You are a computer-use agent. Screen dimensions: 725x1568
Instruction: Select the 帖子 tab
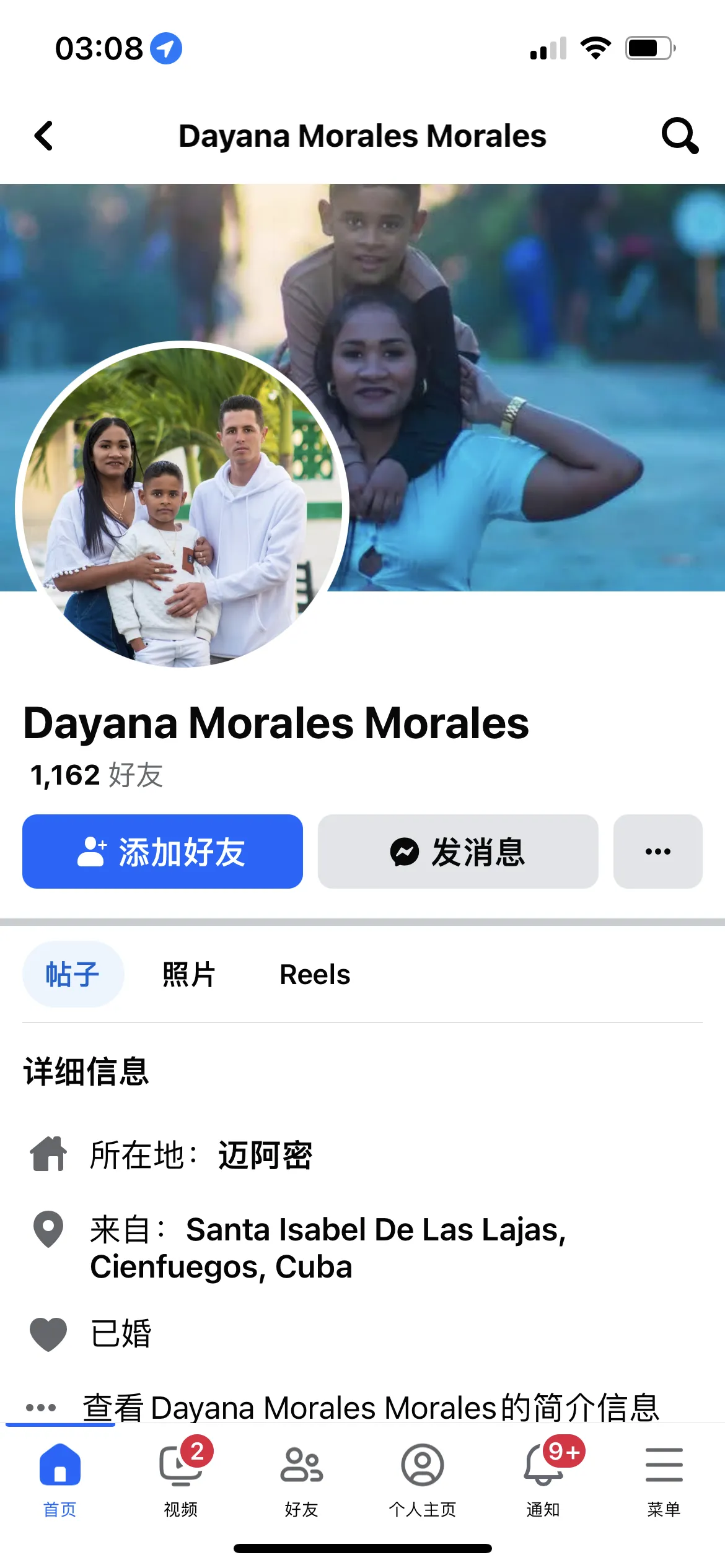point(73,974)
